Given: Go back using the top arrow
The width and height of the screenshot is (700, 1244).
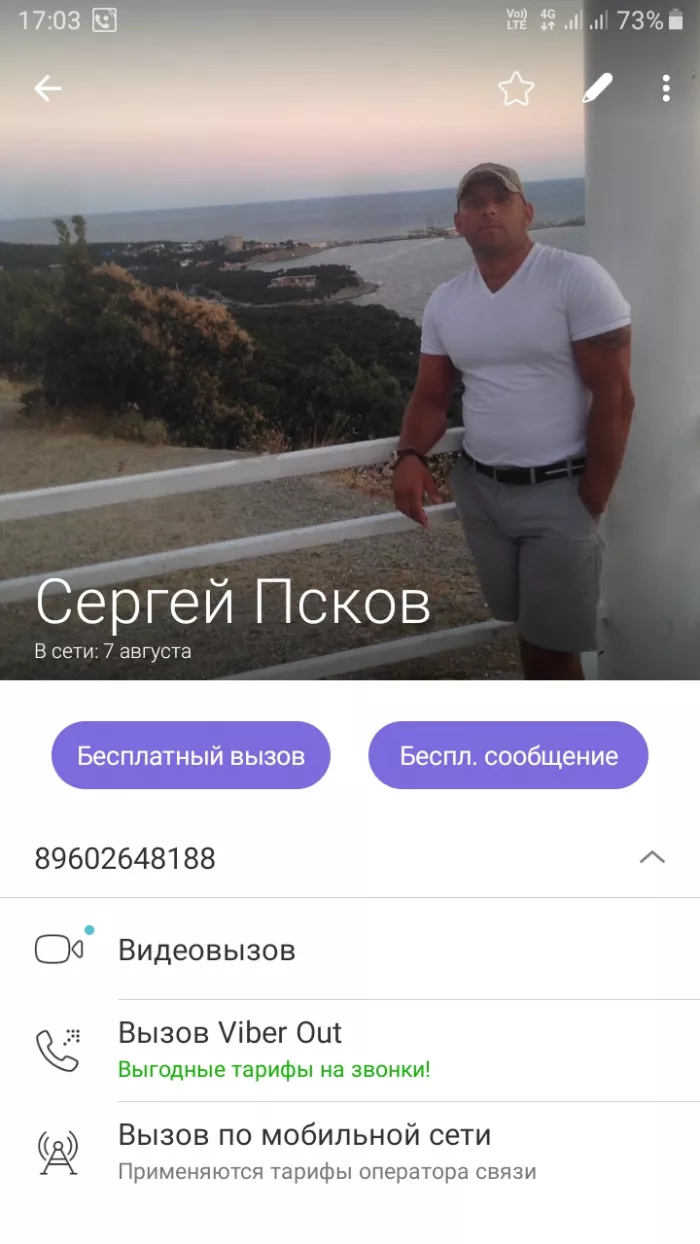Looking at the screenshot, I should [x=48, y=89].
